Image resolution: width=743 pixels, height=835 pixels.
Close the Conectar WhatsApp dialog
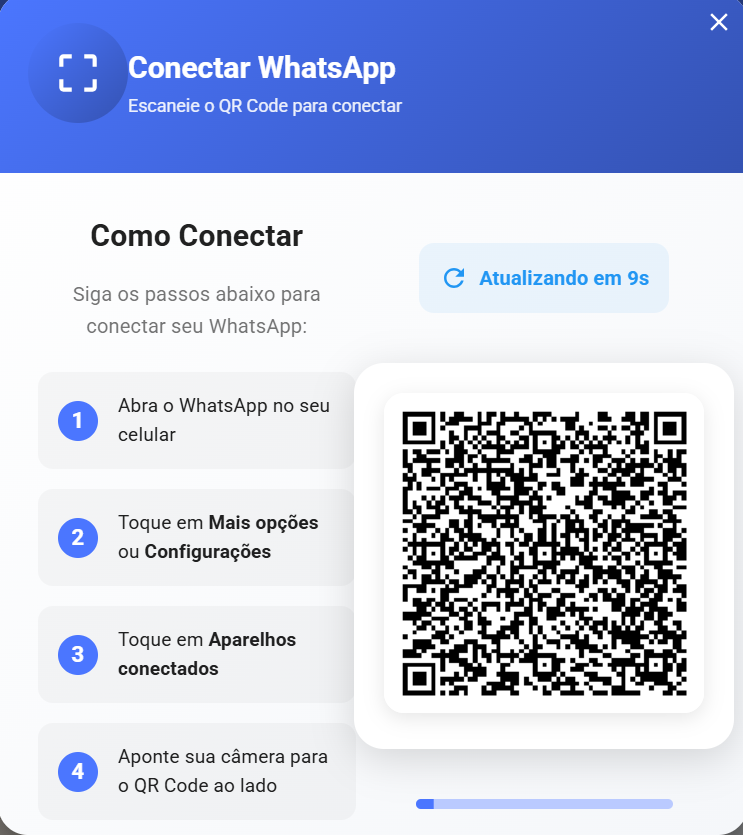718,22
